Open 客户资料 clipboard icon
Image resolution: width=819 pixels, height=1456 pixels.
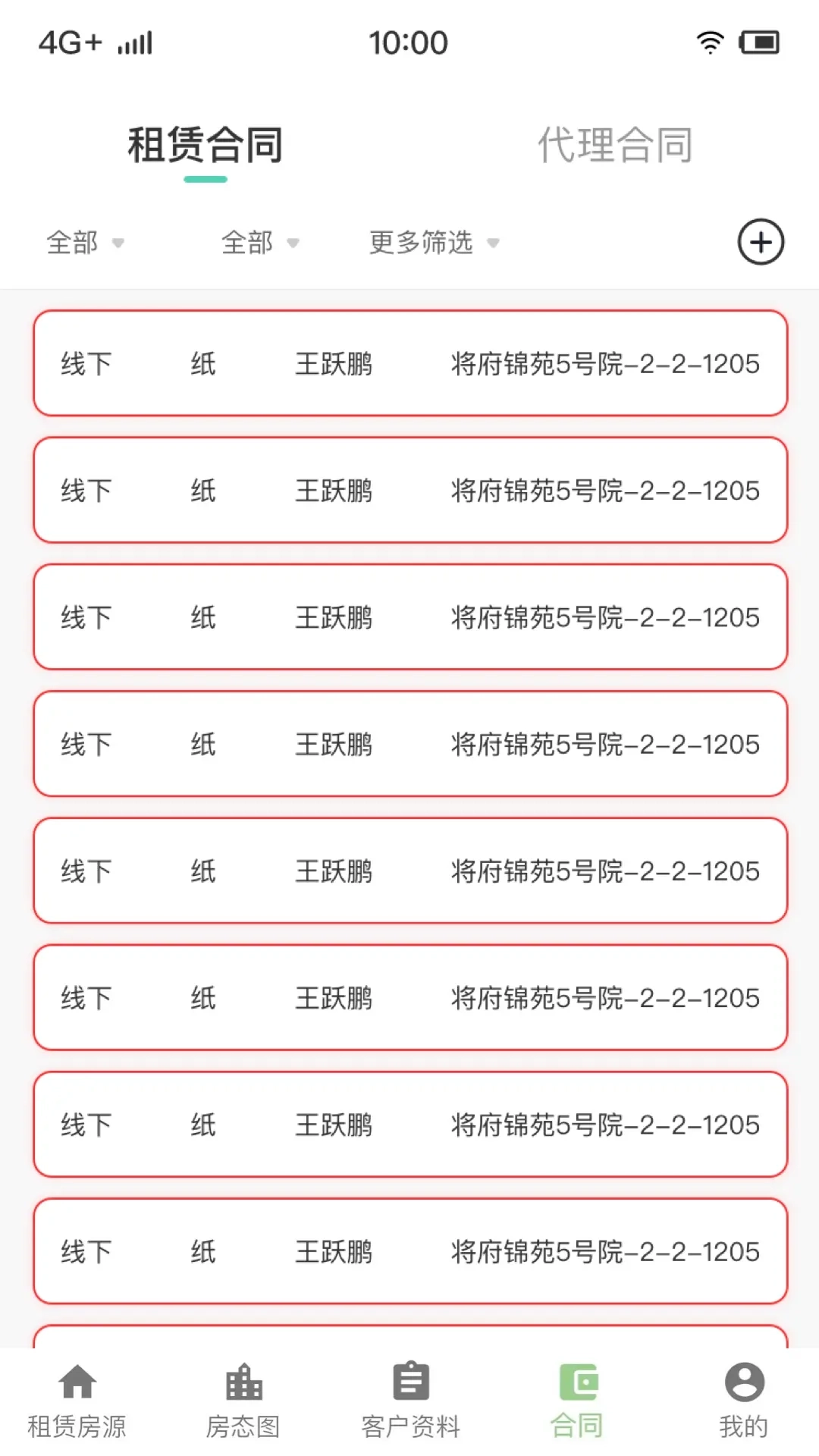[x=409, y=1395]
